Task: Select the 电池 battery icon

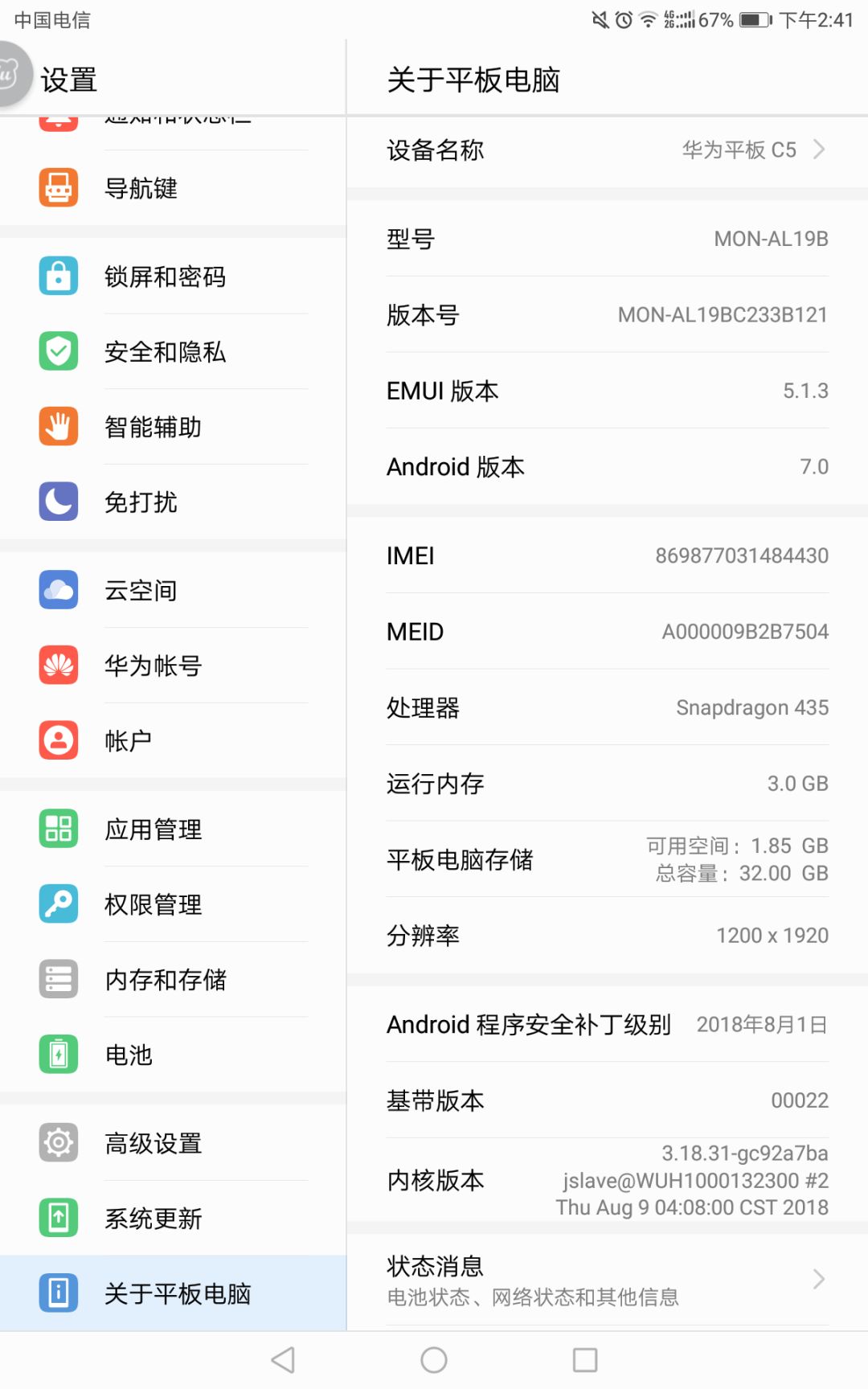Action: point(57,1054)
